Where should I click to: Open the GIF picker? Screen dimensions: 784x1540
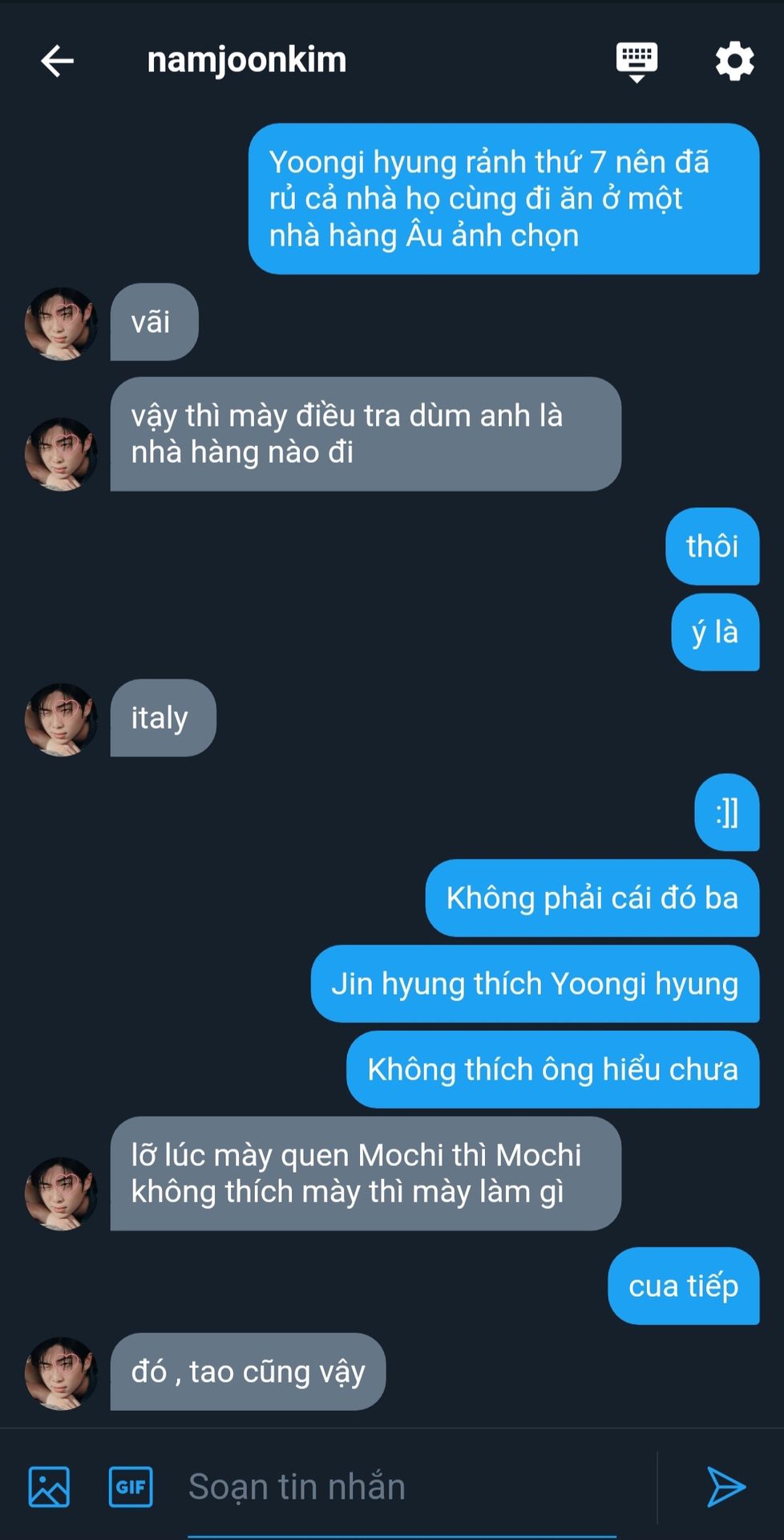click(x=131, y=1486)
